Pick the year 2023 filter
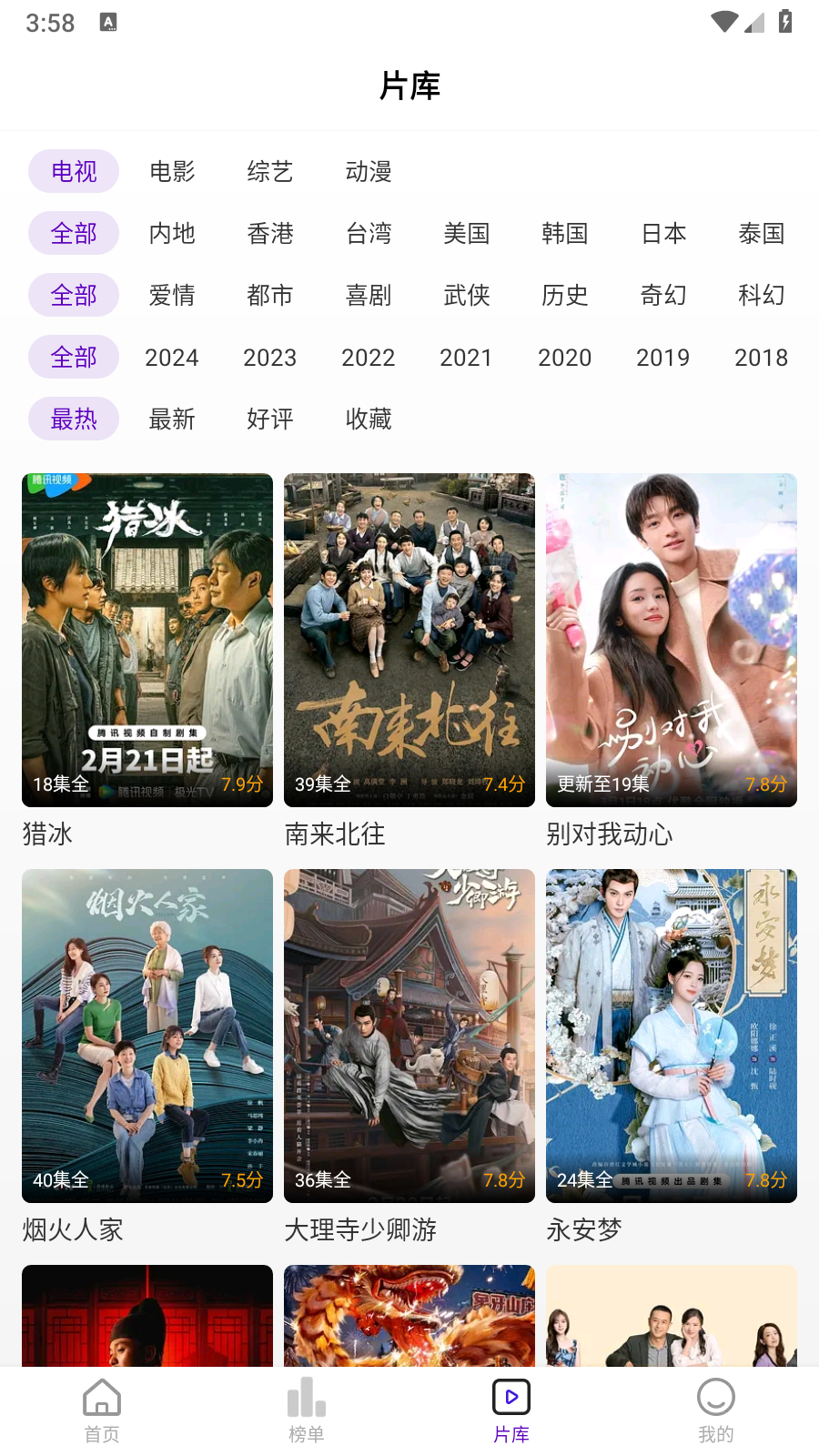The height and width of the screenshot is (1456, 819). [x=270, y=358]
